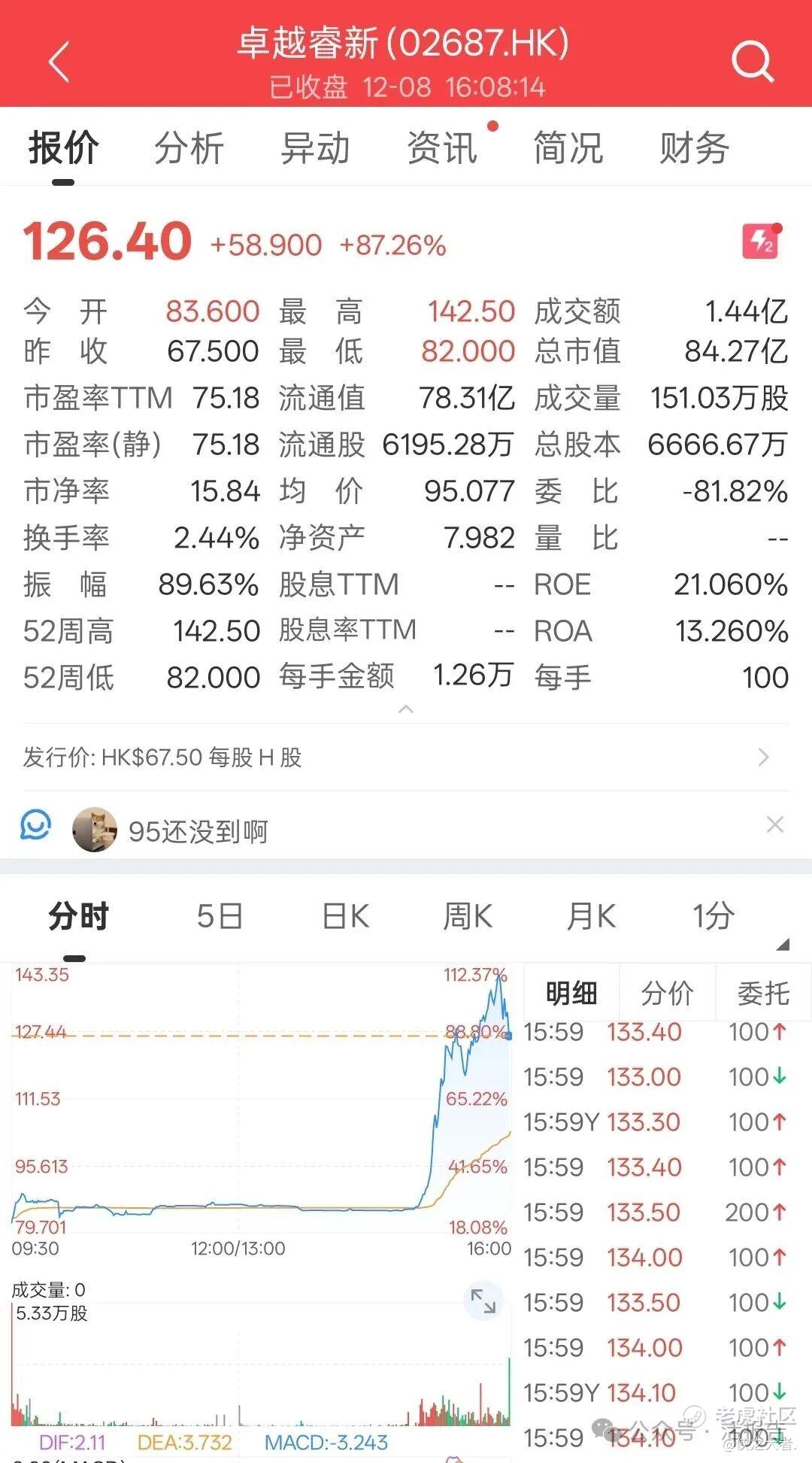Screen dimensions: 812x1463
Task: Tap the red lightning quick-trade icon
Action: pyautogui.click(x=762, y=241)
